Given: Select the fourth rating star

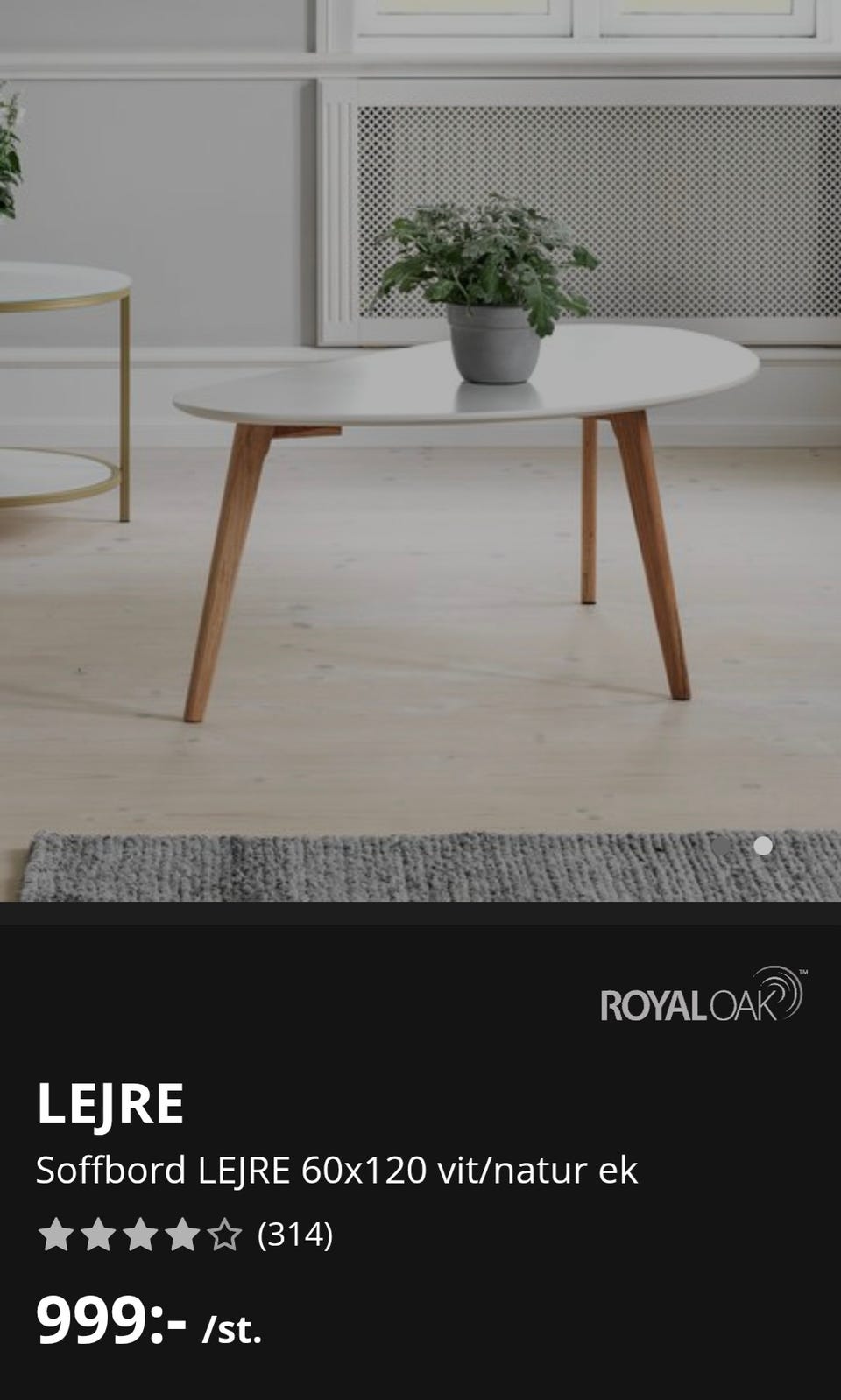Looking at the screenshot, I should point(186,1235).
